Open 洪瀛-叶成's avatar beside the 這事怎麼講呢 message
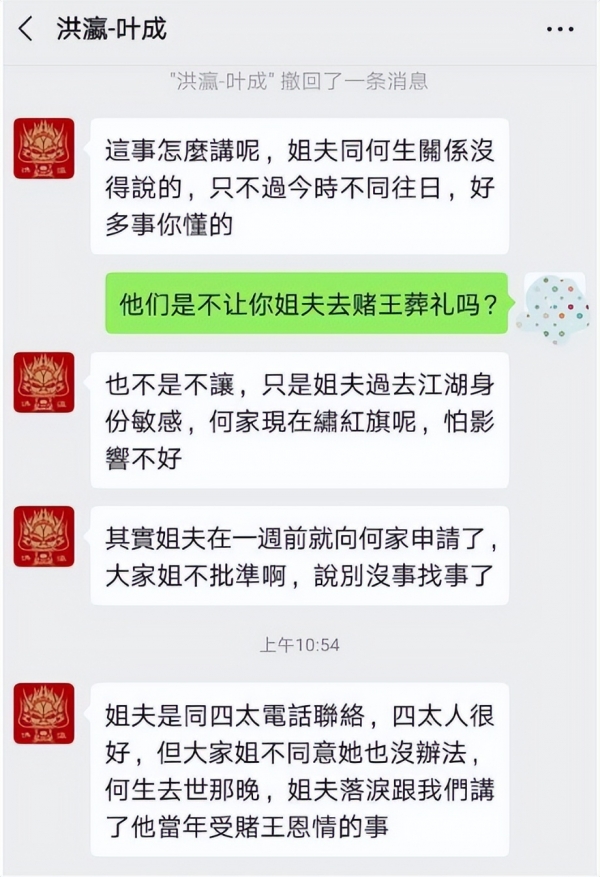This screenshot has height=877, width=600. pos(44,148)
